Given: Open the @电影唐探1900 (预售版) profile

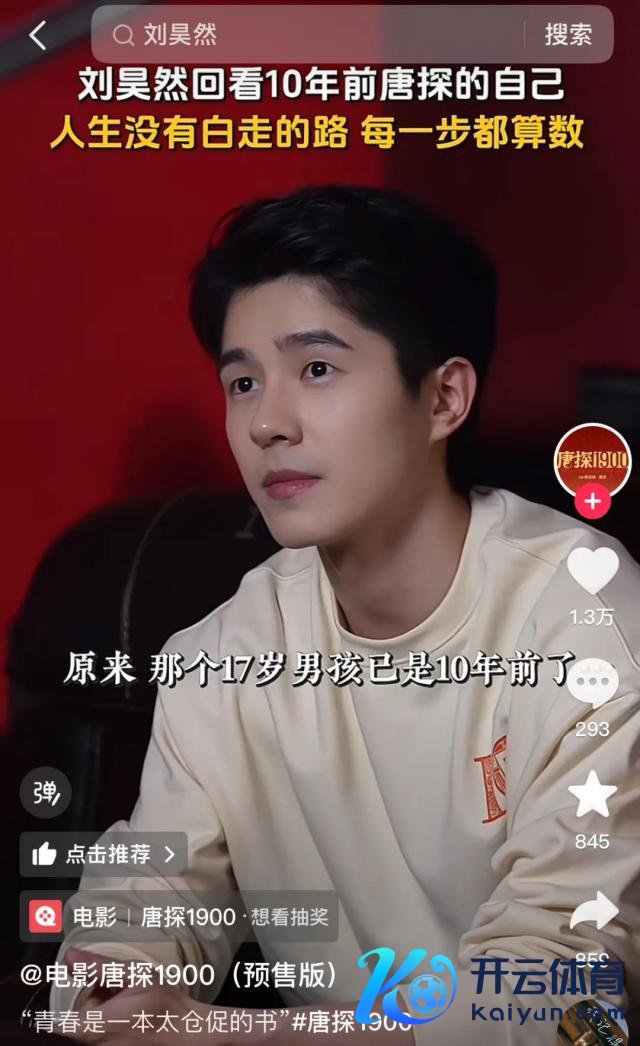Looking at the screenshot, I should click(x=180, y=975).
